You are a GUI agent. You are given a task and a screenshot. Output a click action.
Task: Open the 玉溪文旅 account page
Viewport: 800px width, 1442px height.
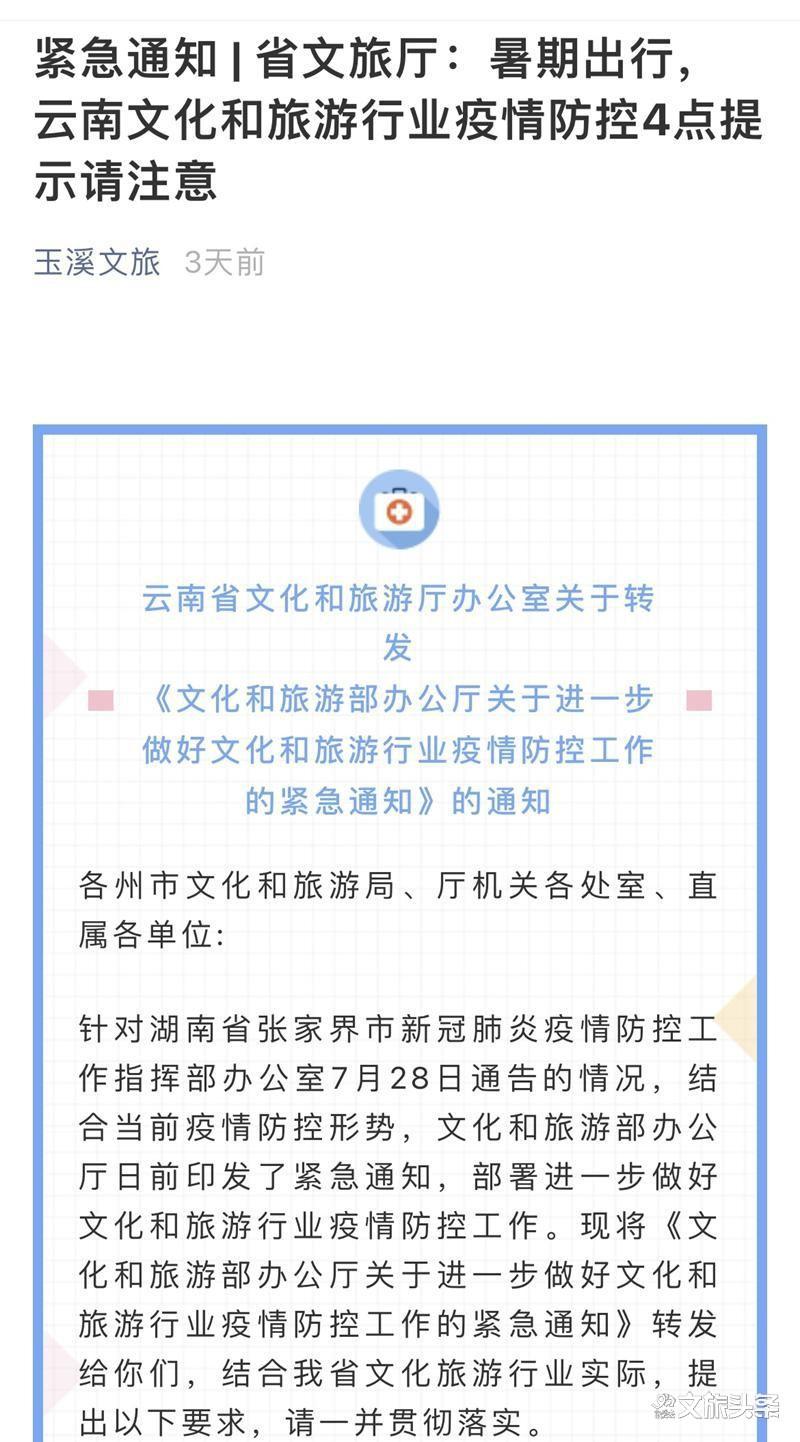click(97, 263)
